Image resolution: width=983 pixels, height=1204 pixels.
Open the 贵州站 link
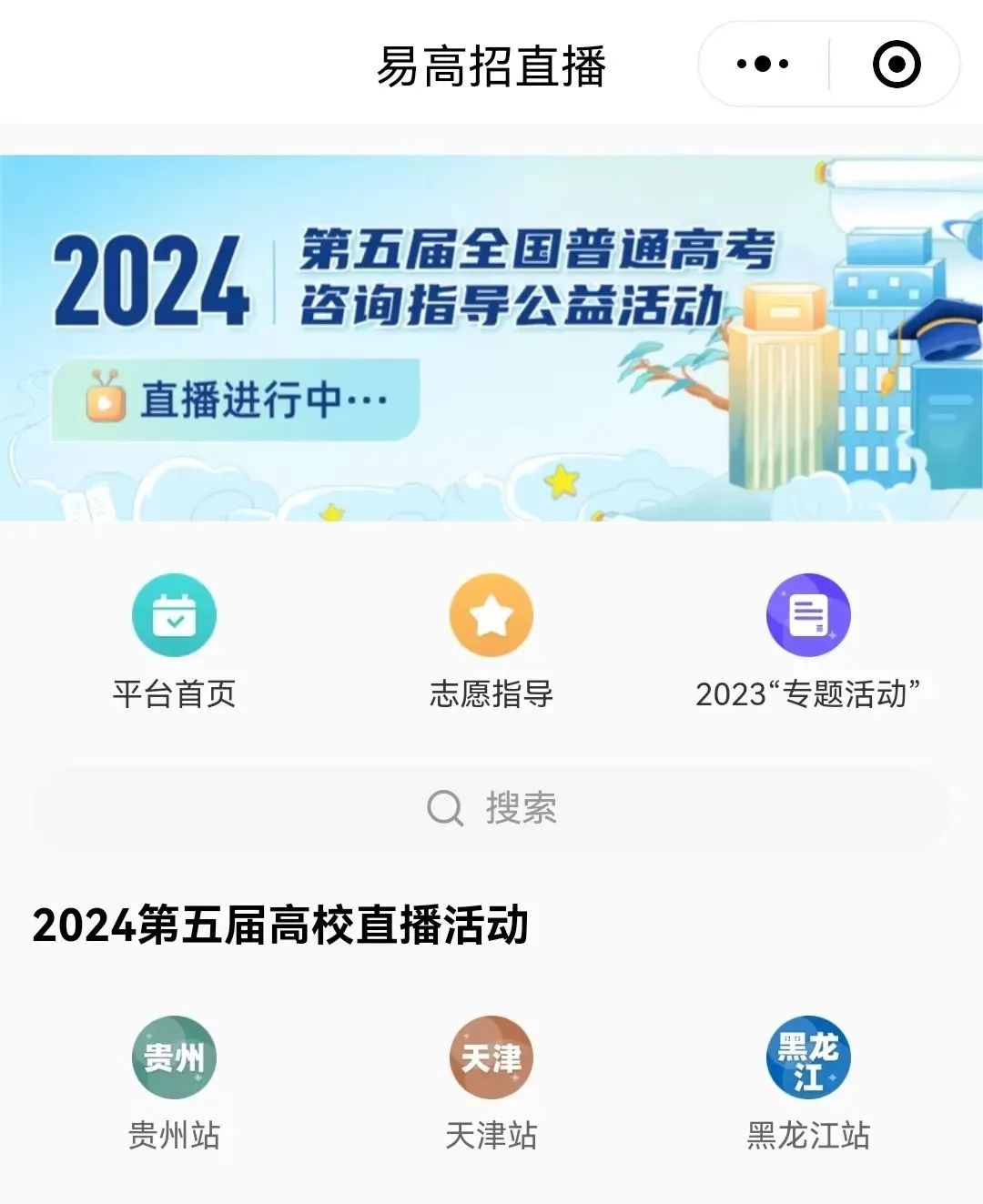point(175,1134)
